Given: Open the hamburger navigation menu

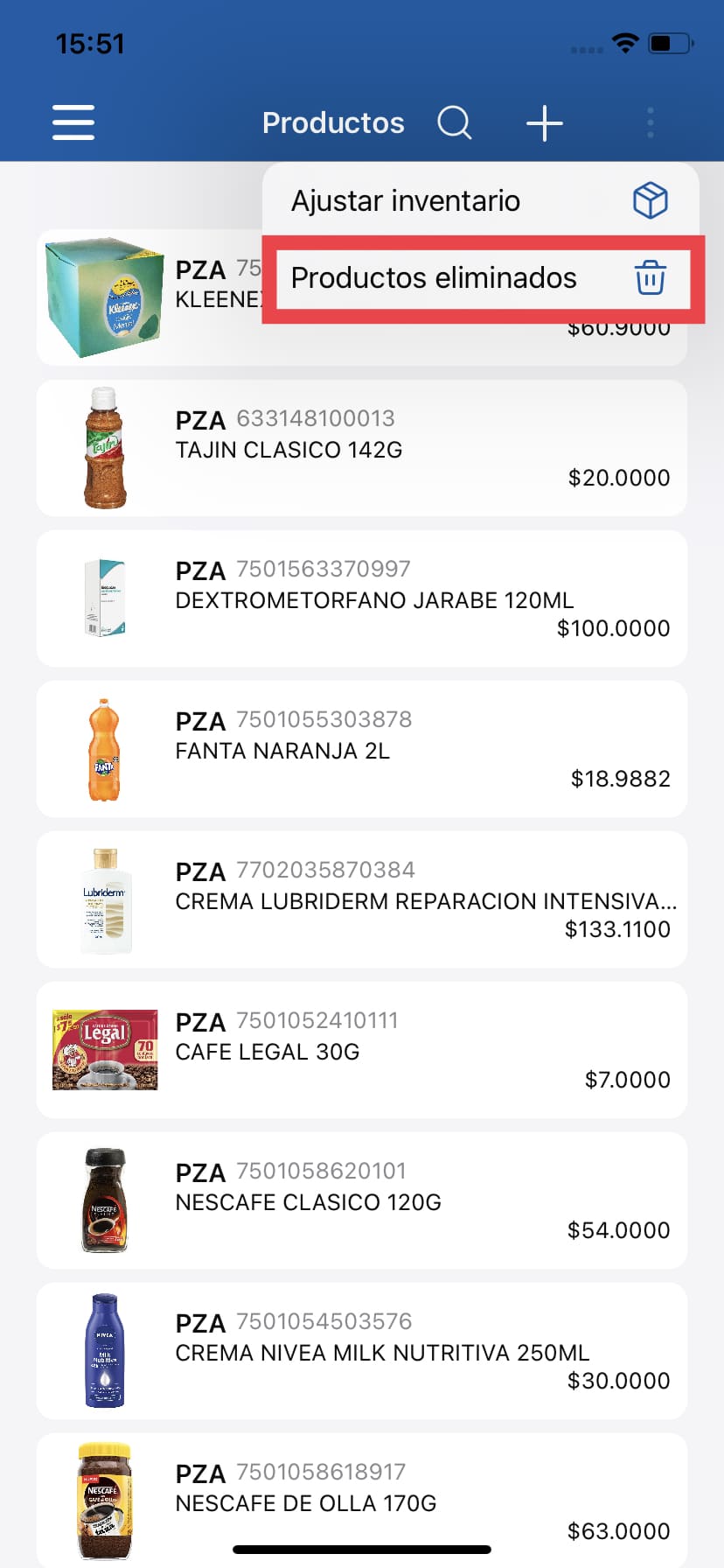Looking at the screenshot, I should pos(73,122).
